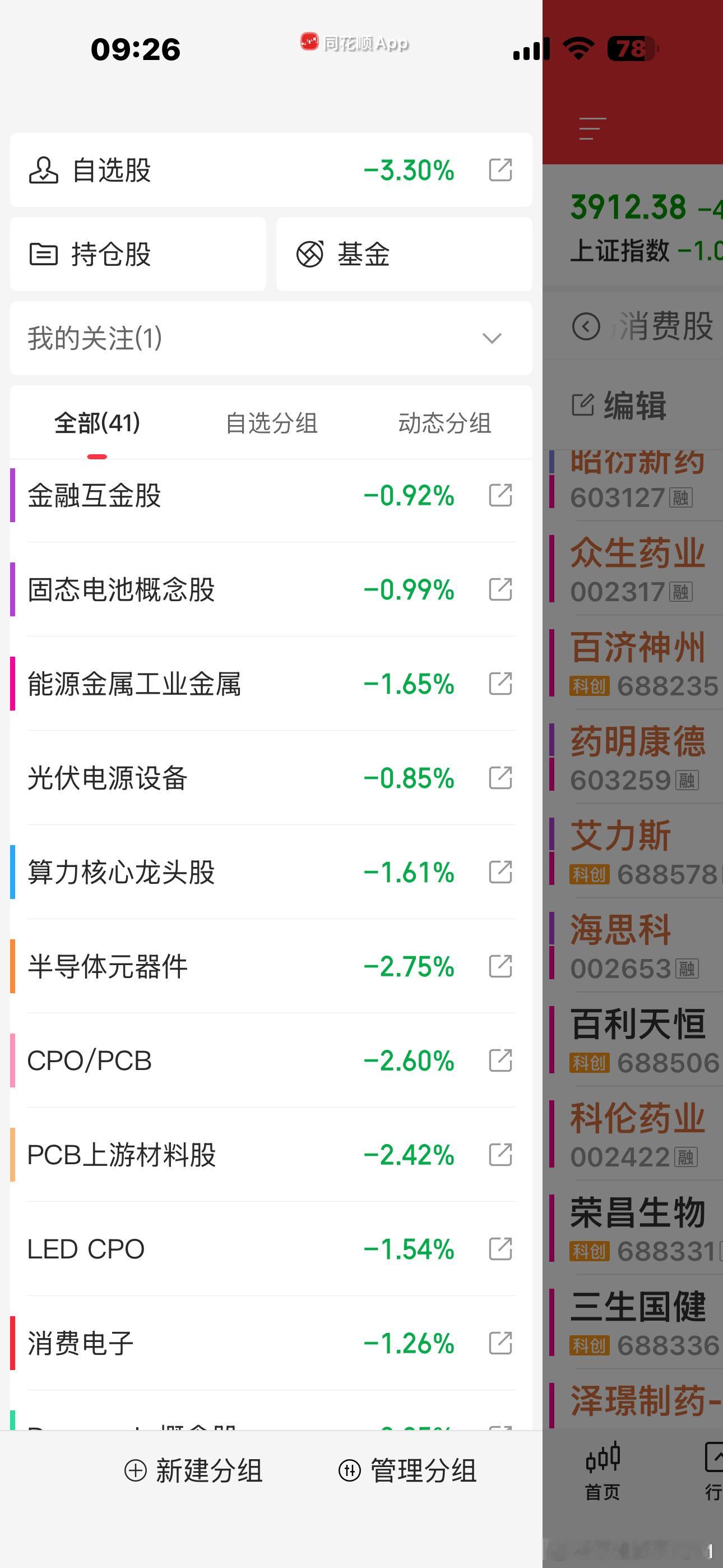The image size is (723, 1568).
Task: Open the LED CPO group
Action: tap(271, 1249)
